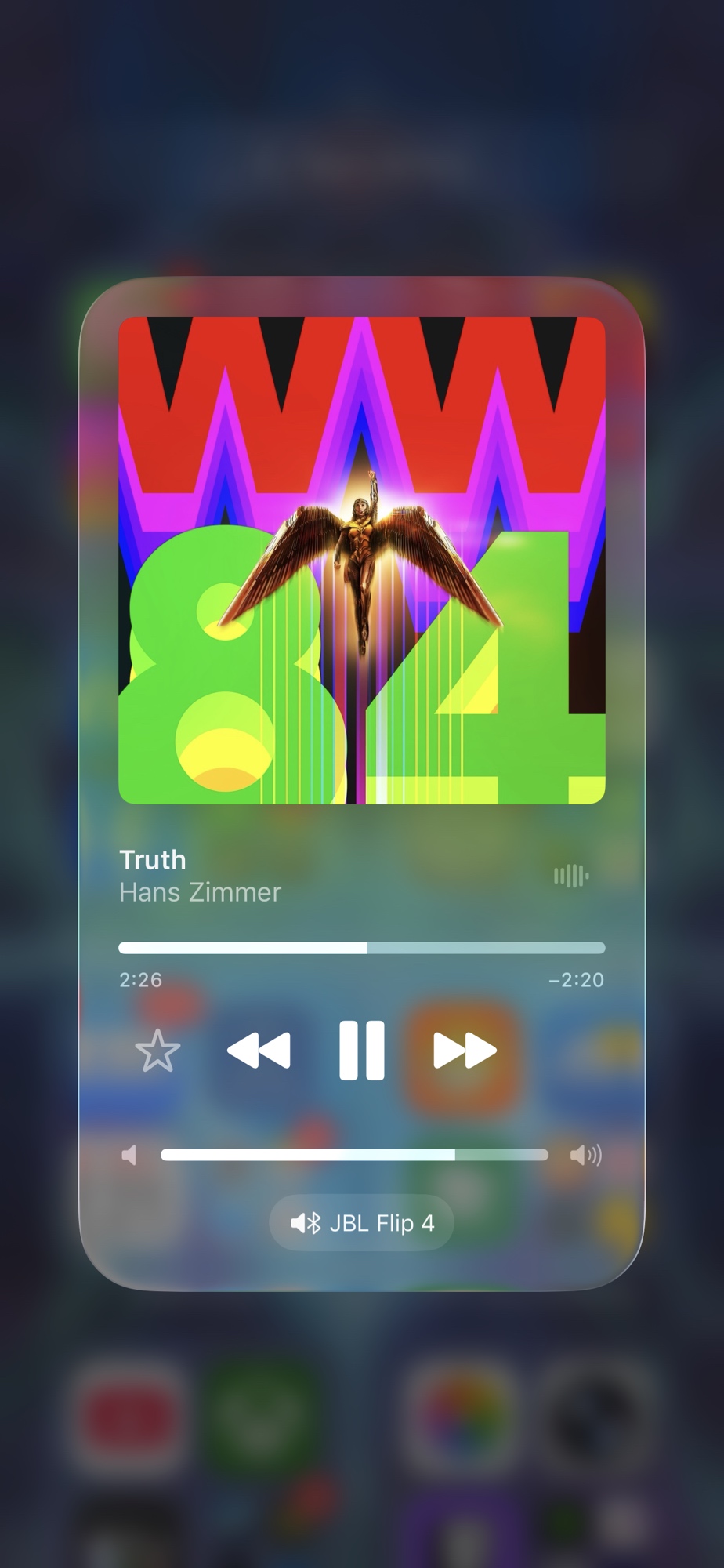Tap the WW84 album artwork
The height and width of the screenshot is (1568, 724).
point(361,560)
